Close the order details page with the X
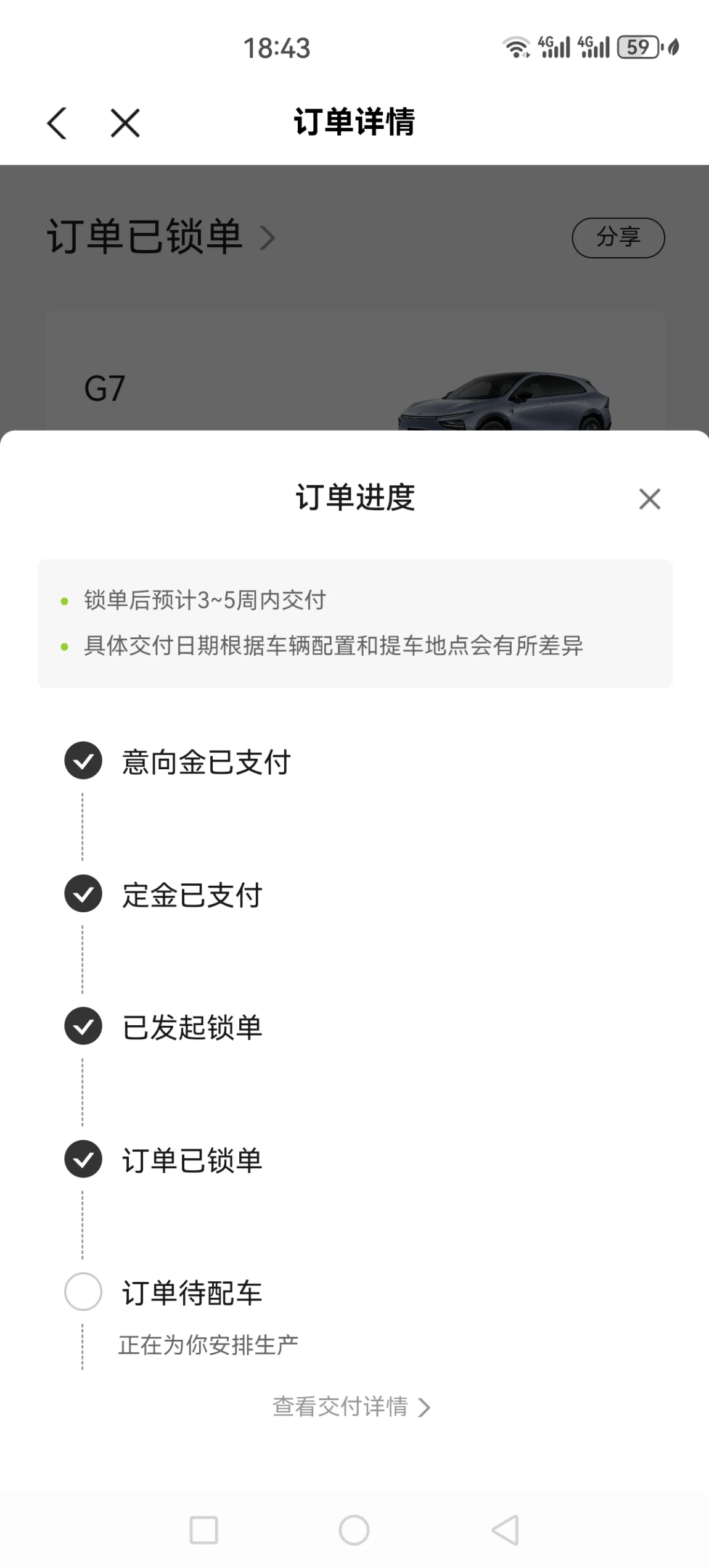709x1568 pixels. click(x=125, y=123)
